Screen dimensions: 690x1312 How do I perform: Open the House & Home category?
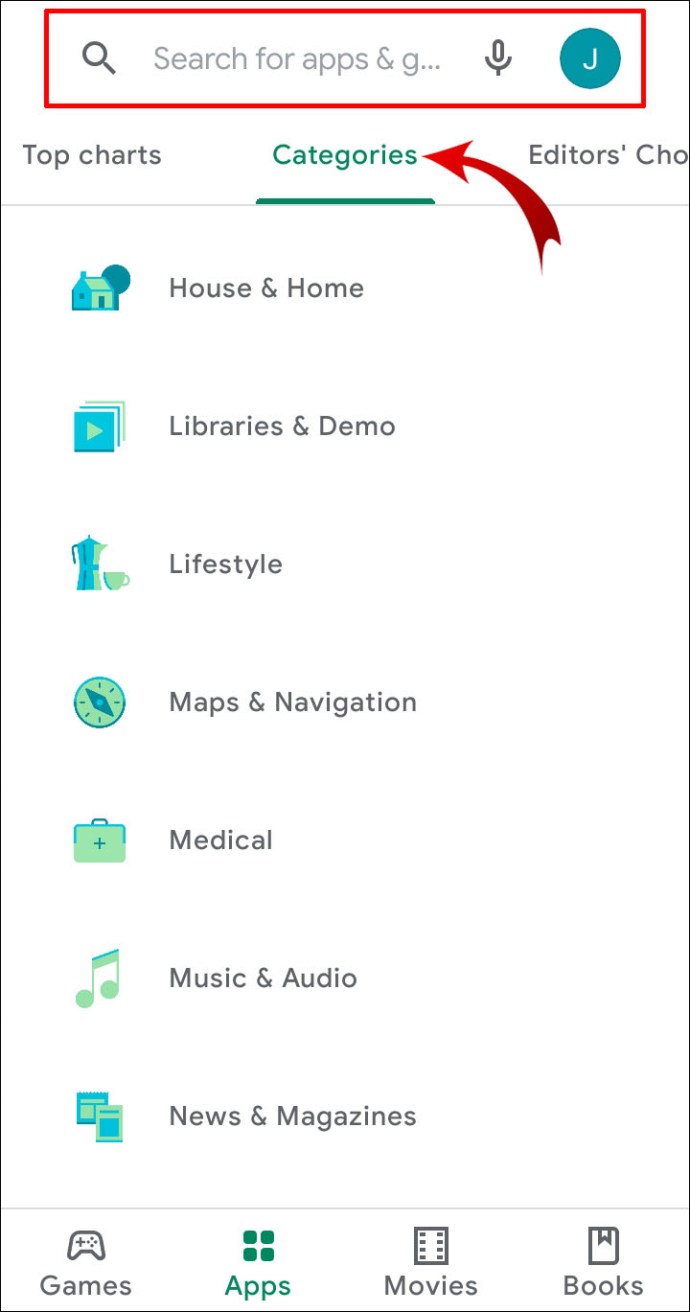point(266,288)
